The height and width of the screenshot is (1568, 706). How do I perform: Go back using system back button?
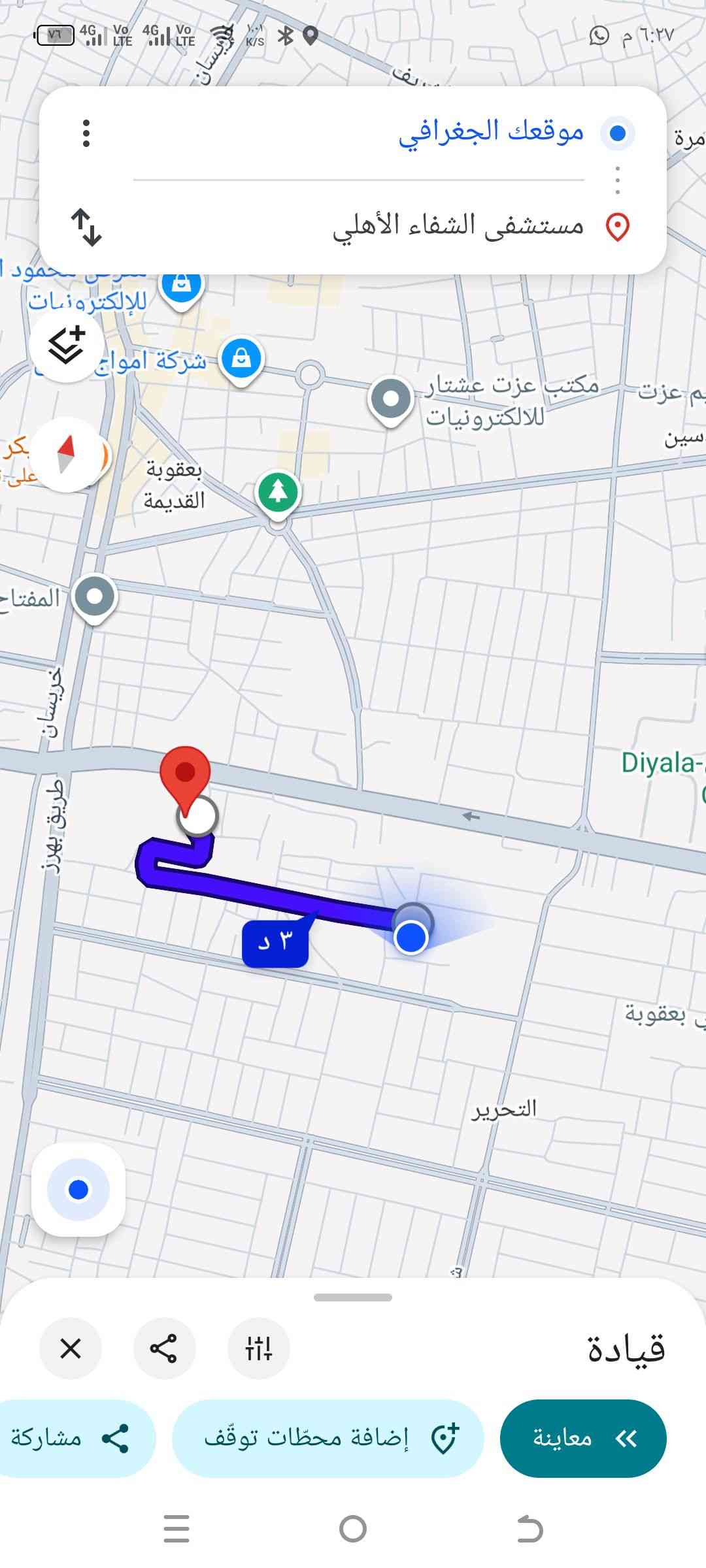click(x=529, y=1529)
